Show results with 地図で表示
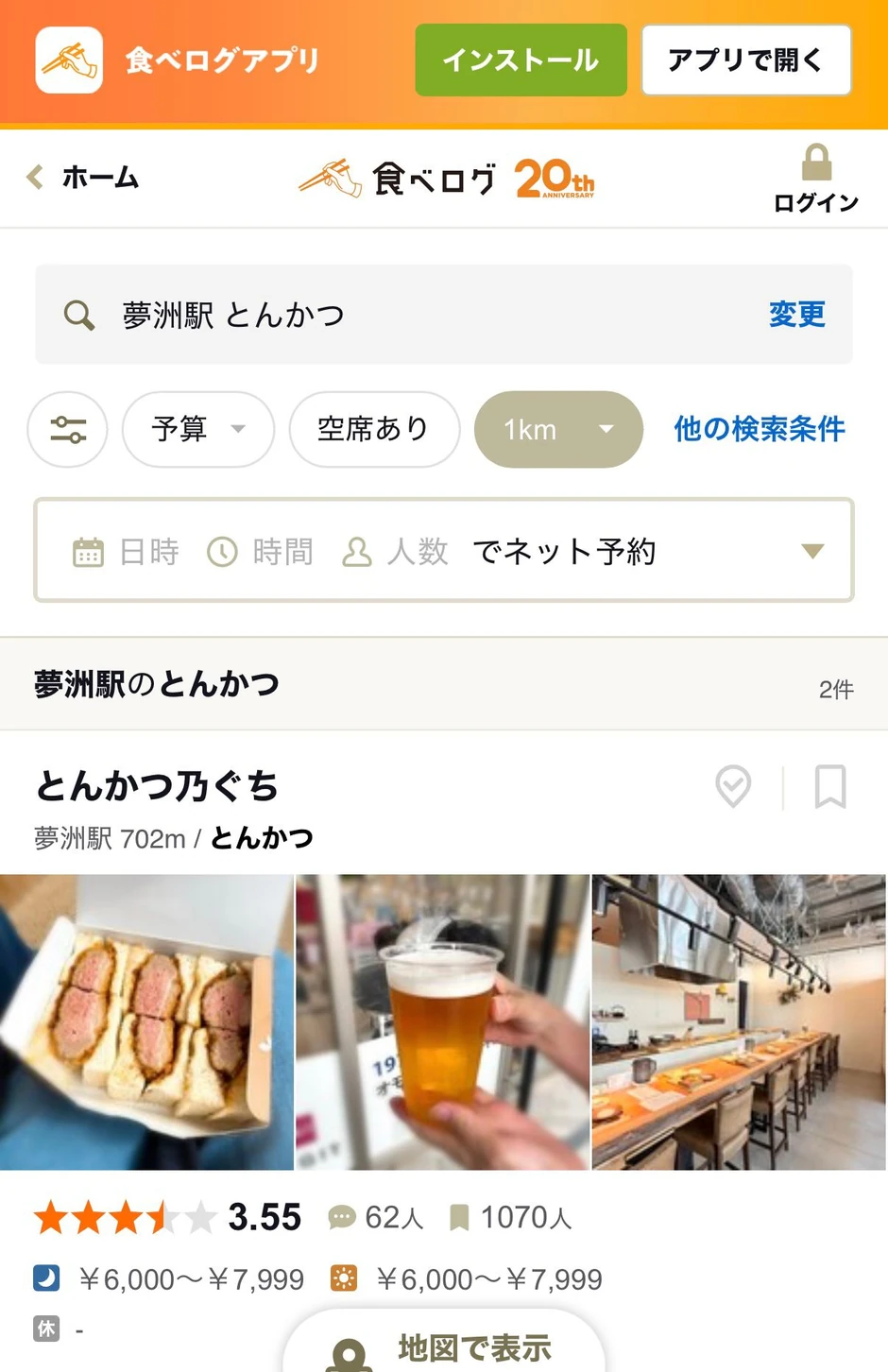Image resolution: width=888 pixels, height=1372 pixels. (444, 1347)
